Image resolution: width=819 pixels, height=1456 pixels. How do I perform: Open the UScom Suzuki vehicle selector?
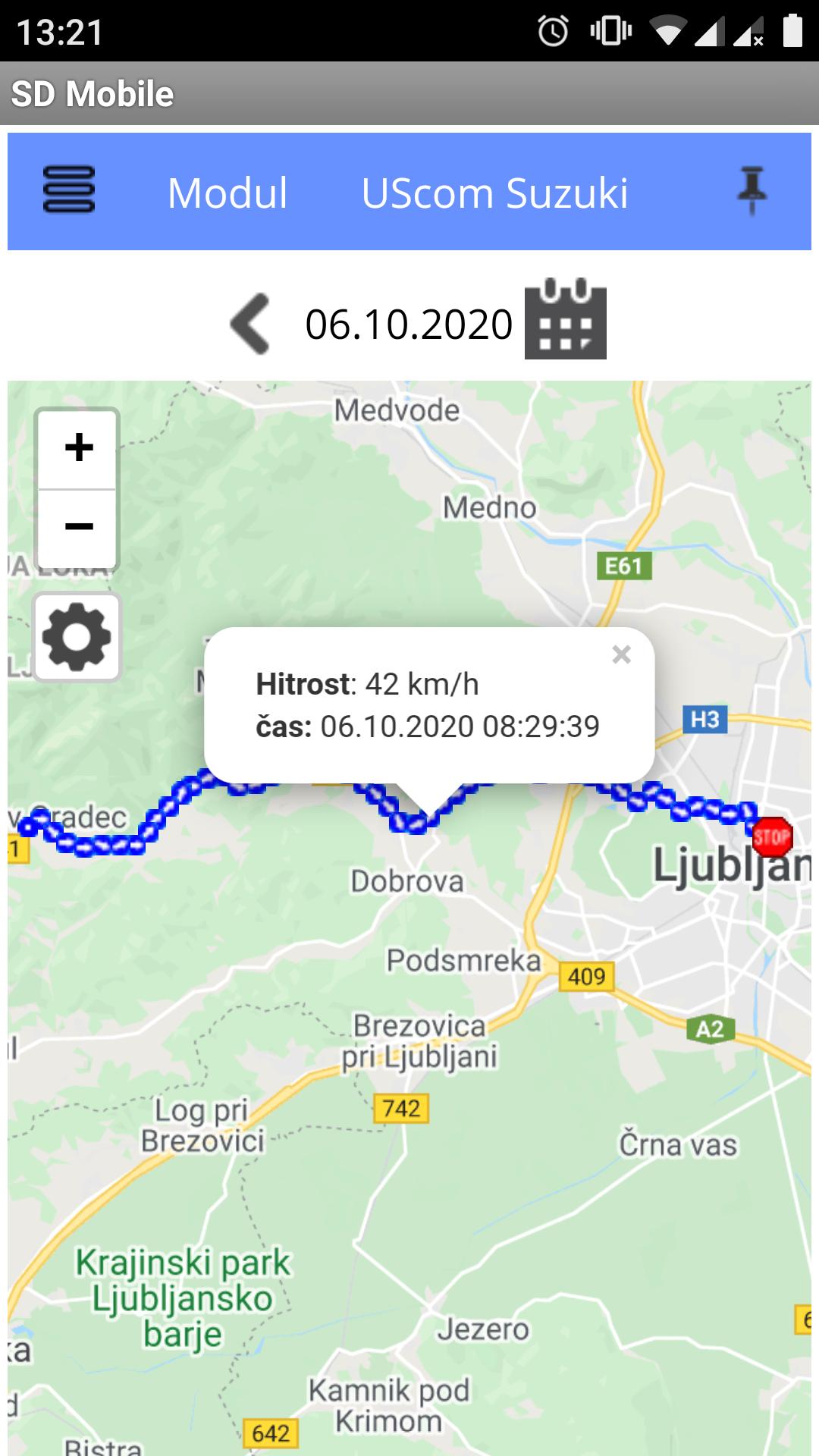494,193
